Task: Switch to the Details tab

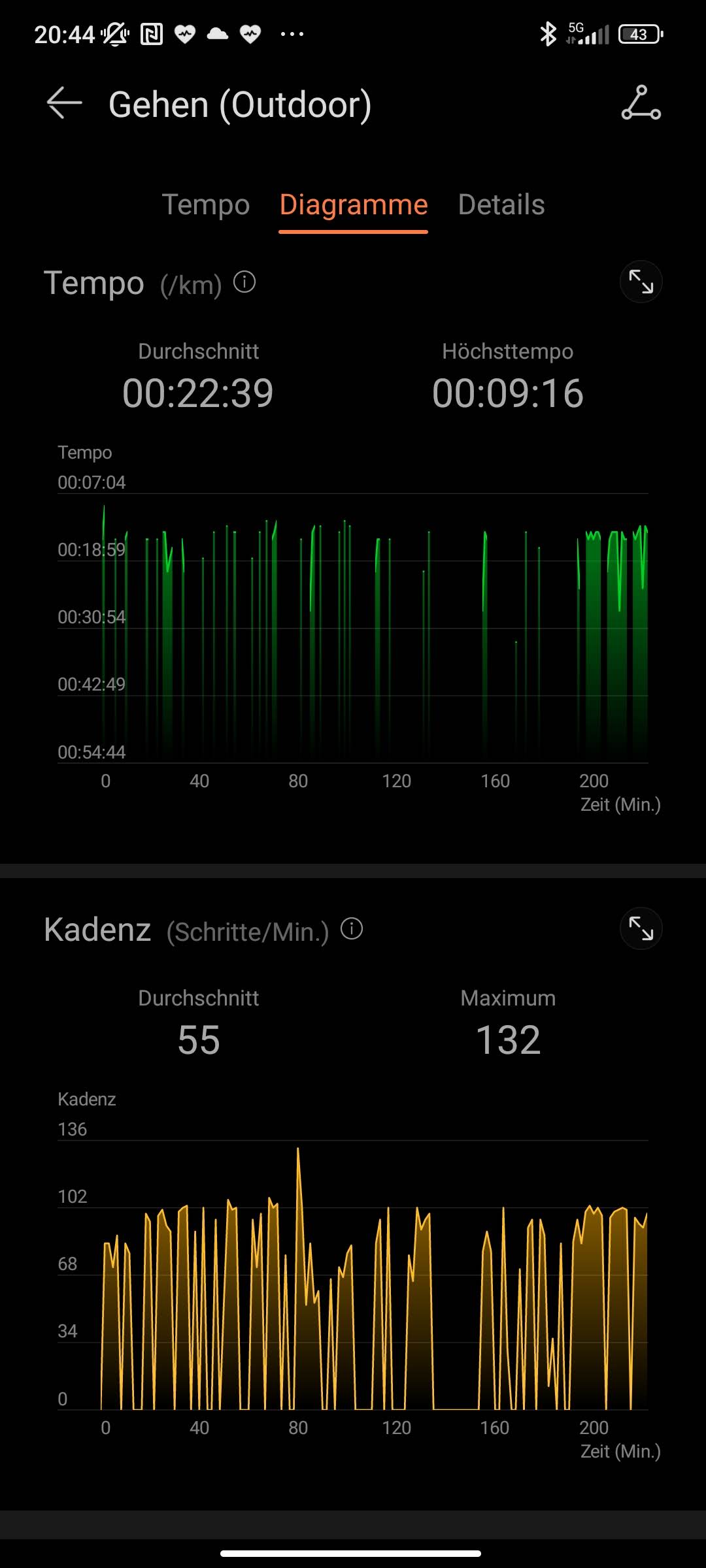Action: coord(501,205)
